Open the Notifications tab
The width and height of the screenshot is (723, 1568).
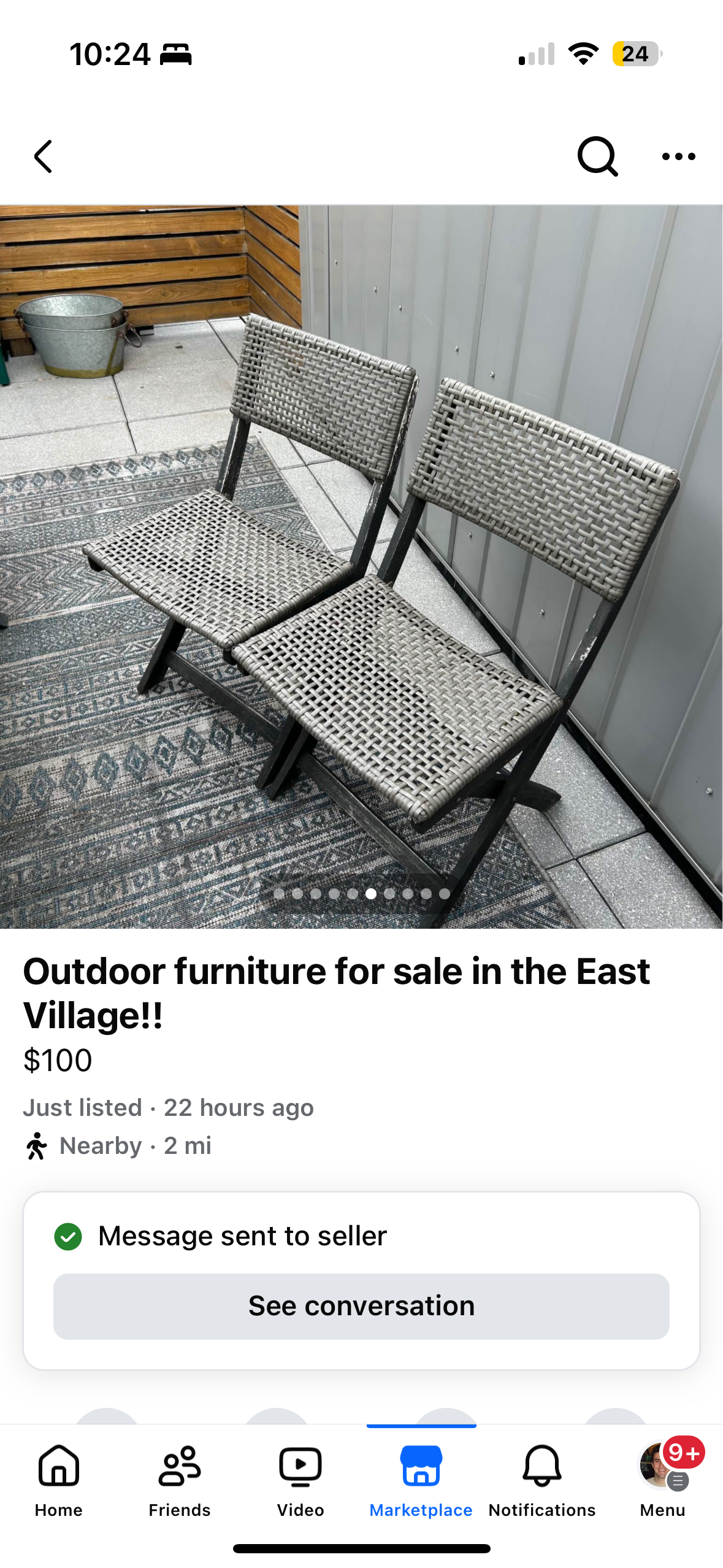coord(542,1480)
